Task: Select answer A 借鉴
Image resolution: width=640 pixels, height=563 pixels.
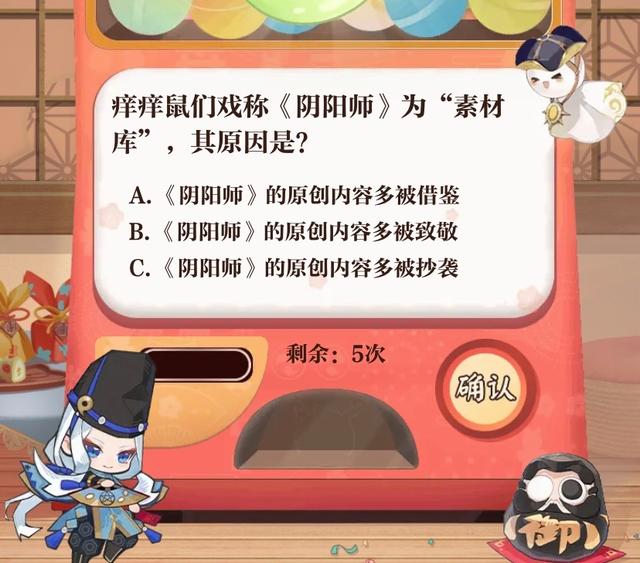Action: coord(294,196)
